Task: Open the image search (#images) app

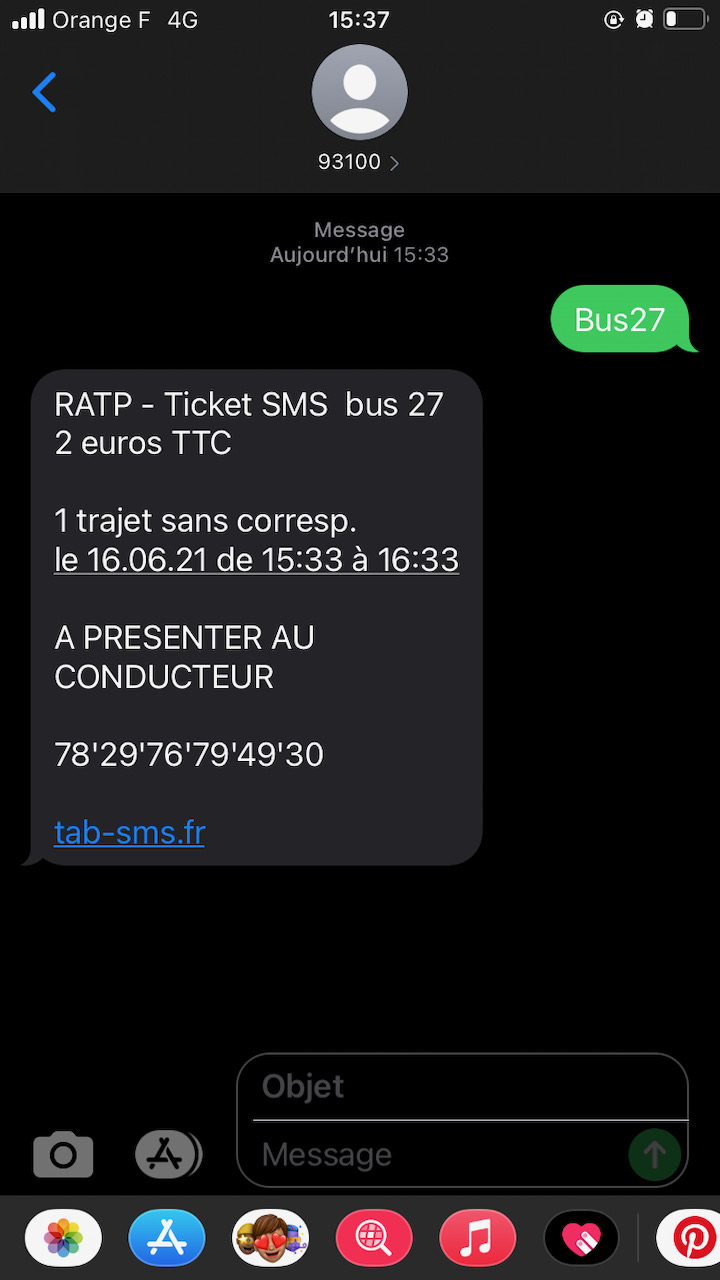Action: [374, 1238]
